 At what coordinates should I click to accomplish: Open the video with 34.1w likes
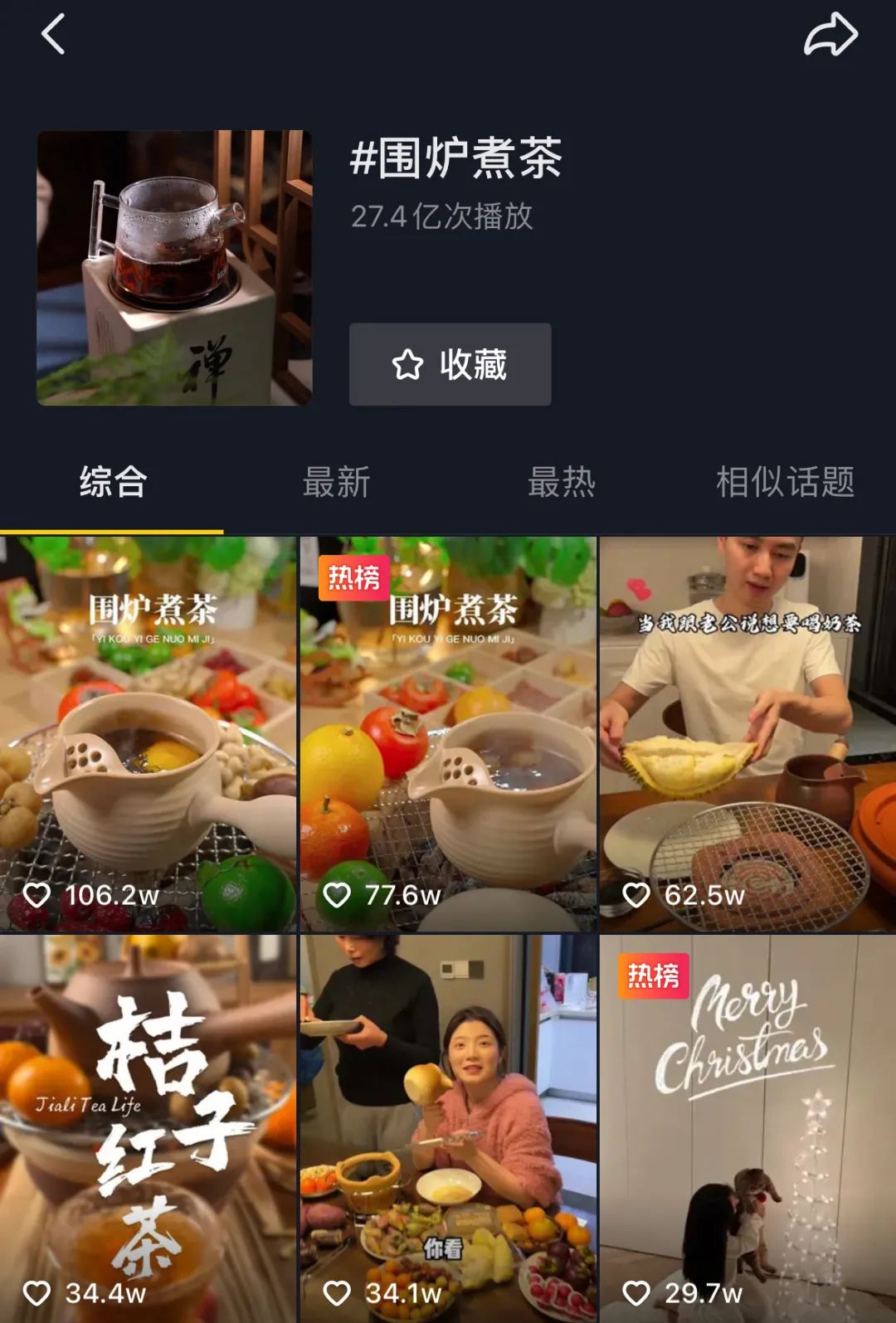pos(448,1128)
